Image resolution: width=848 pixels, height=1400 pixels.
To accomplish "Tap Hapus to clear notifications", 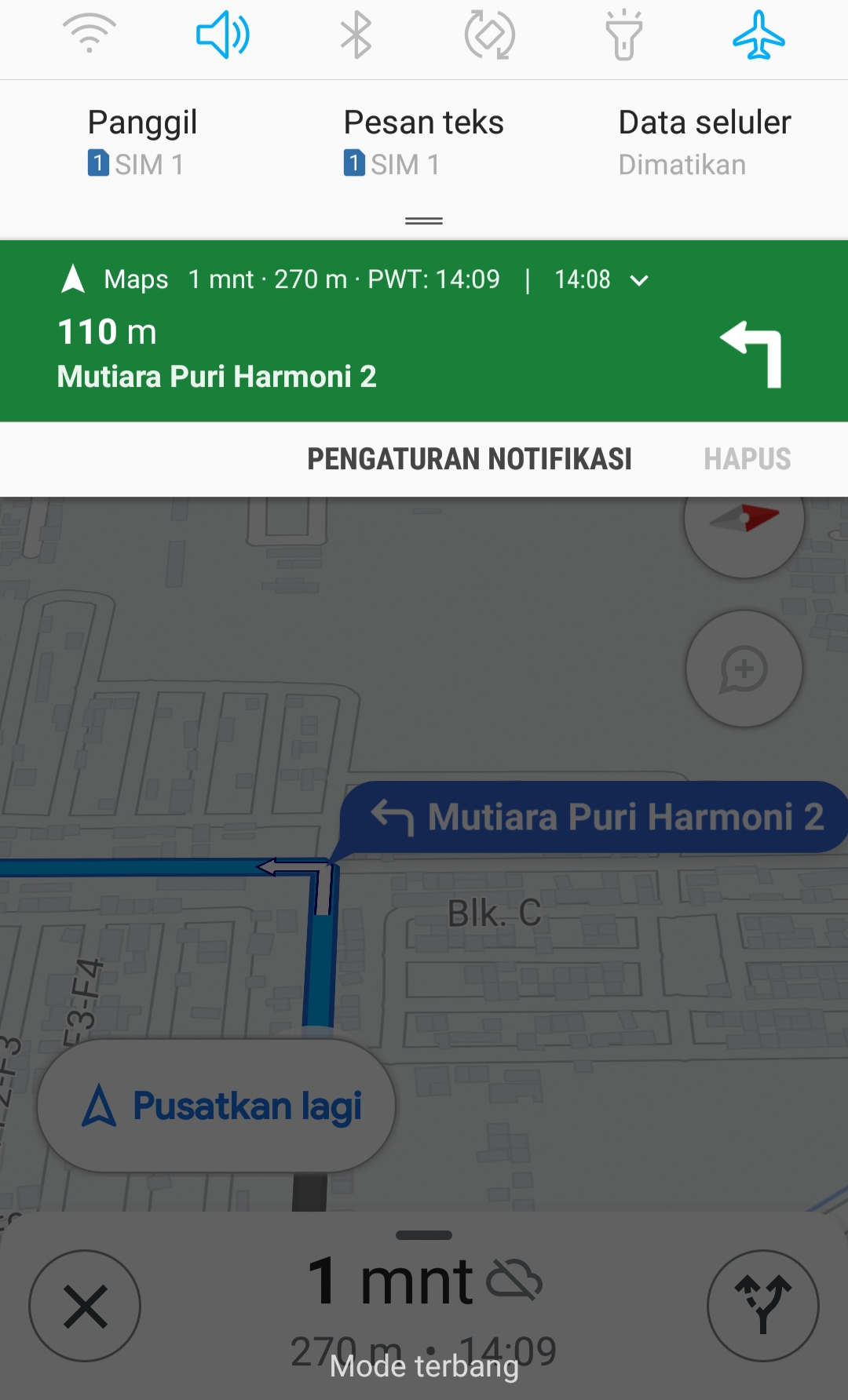I will coord(747,459).
